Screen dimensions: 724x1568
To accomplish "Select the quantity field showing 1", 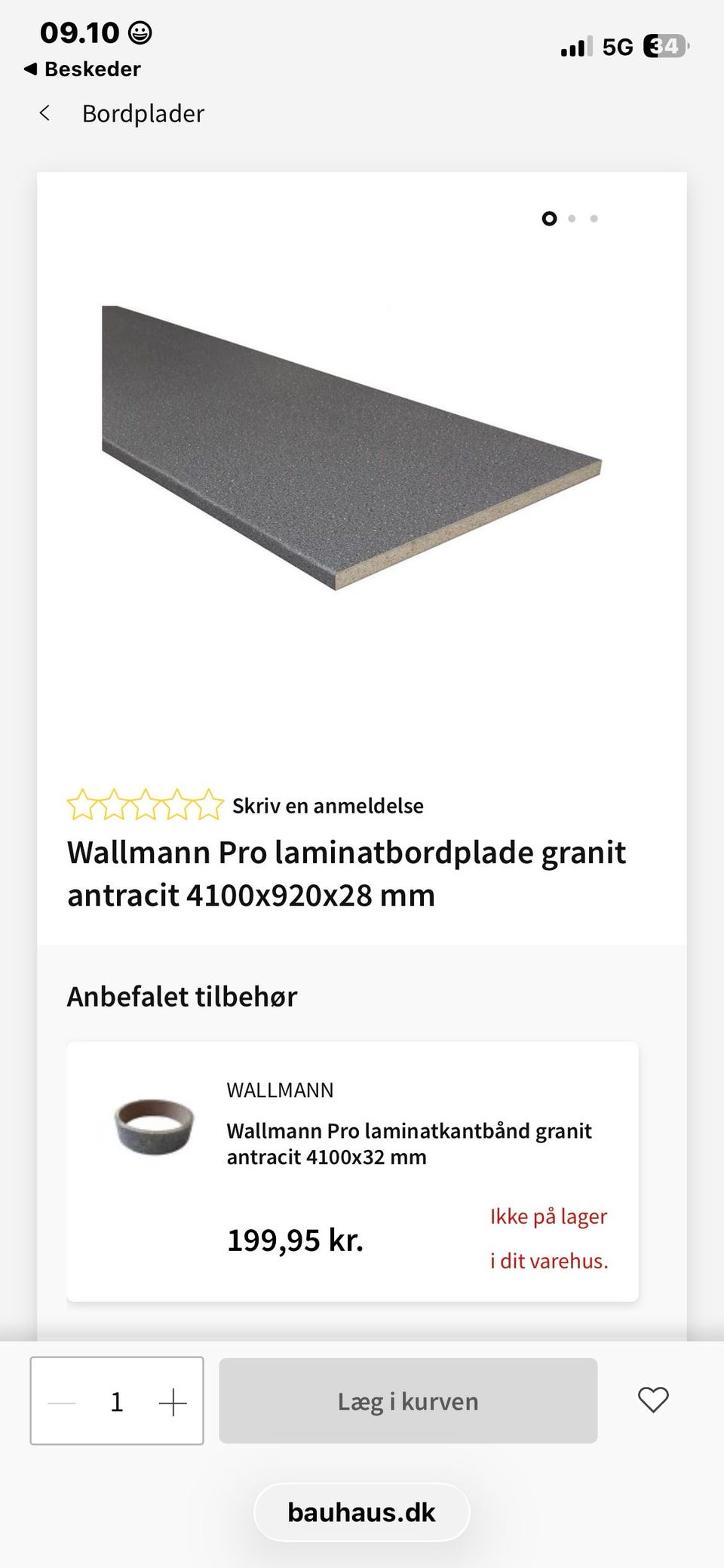I will 116,1400.
